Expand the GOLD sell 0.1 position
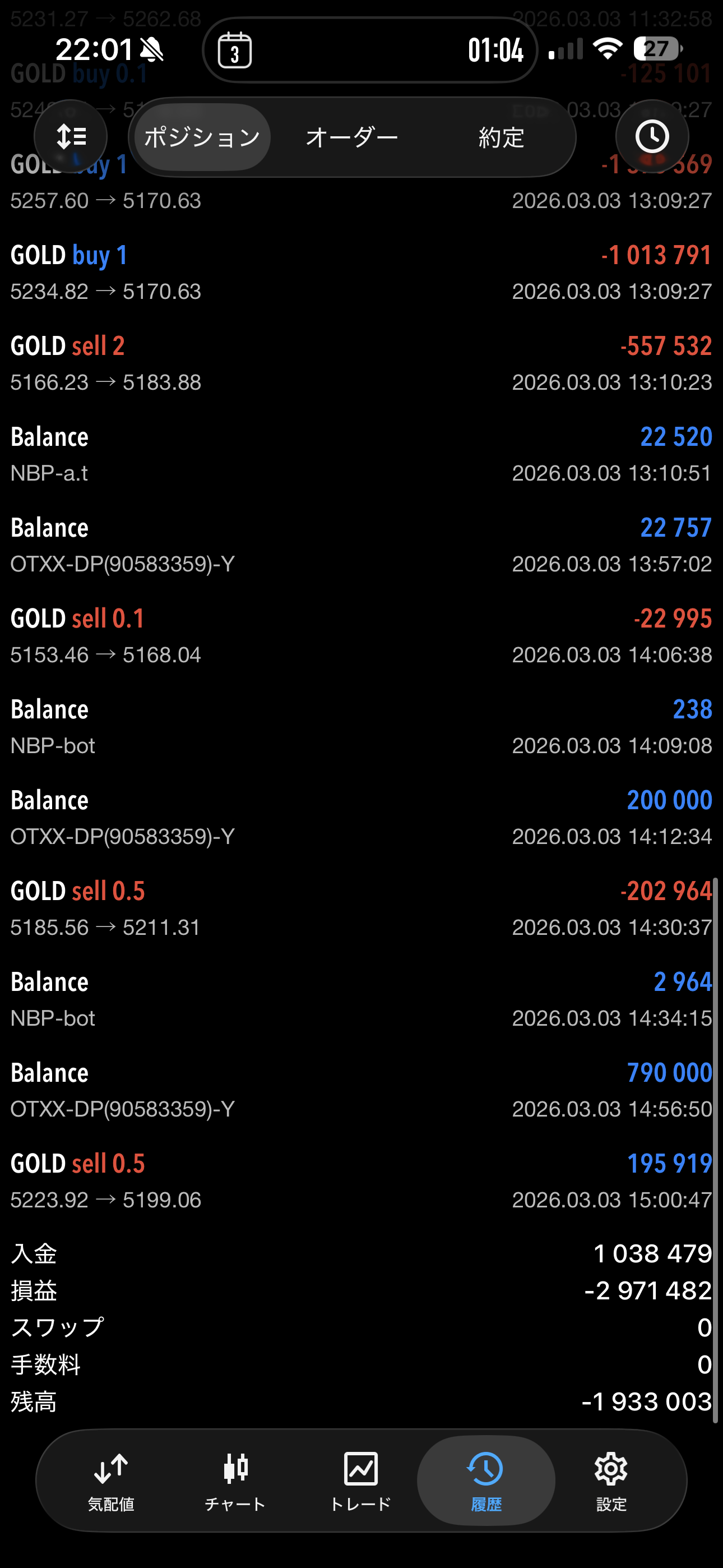Viewport: 723px width, 1568px height. coord(361,636)
